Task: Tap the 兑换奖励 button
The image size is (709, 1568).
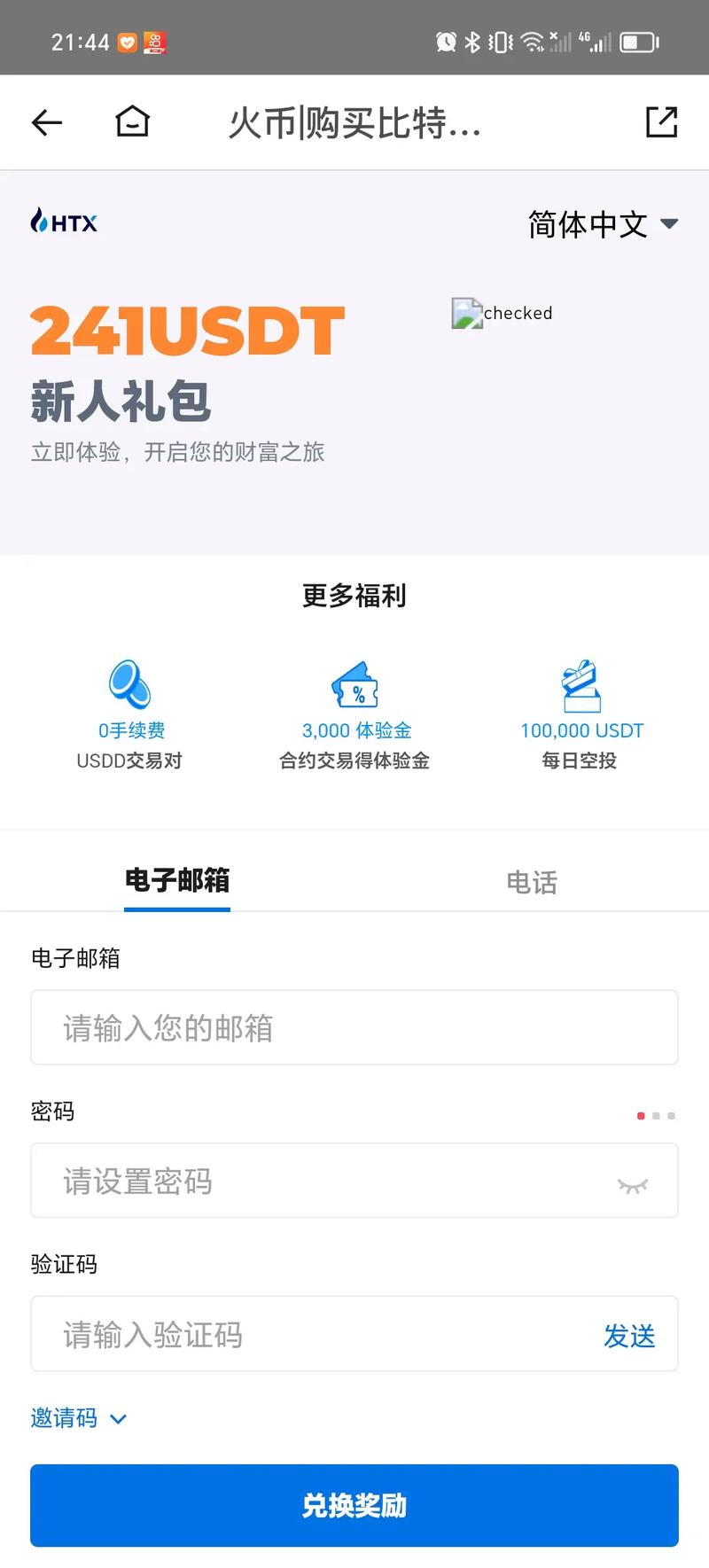Action: (354, 1505)
